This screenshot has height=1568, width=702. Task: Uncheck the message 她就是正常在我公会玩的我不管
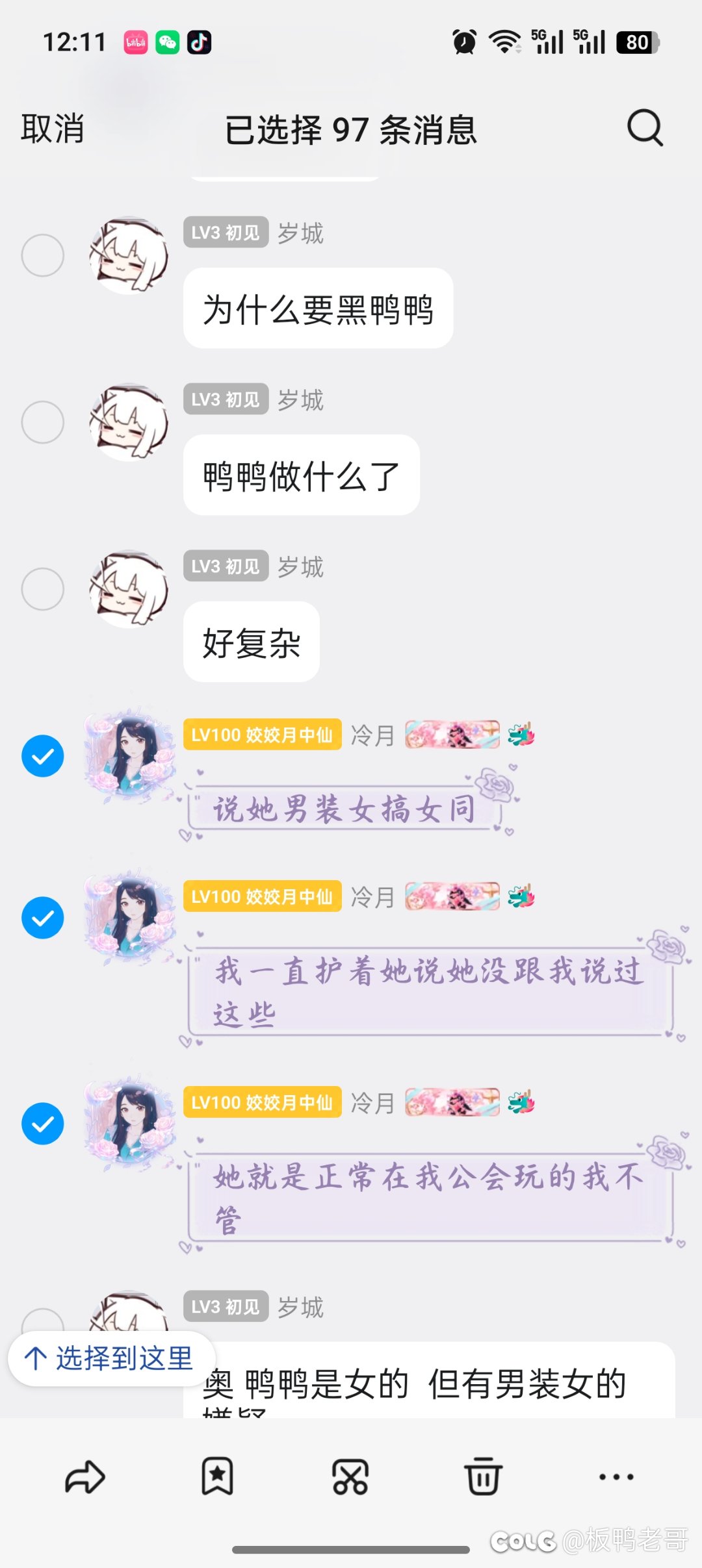pyautogui.click(x=43, y=1124)
